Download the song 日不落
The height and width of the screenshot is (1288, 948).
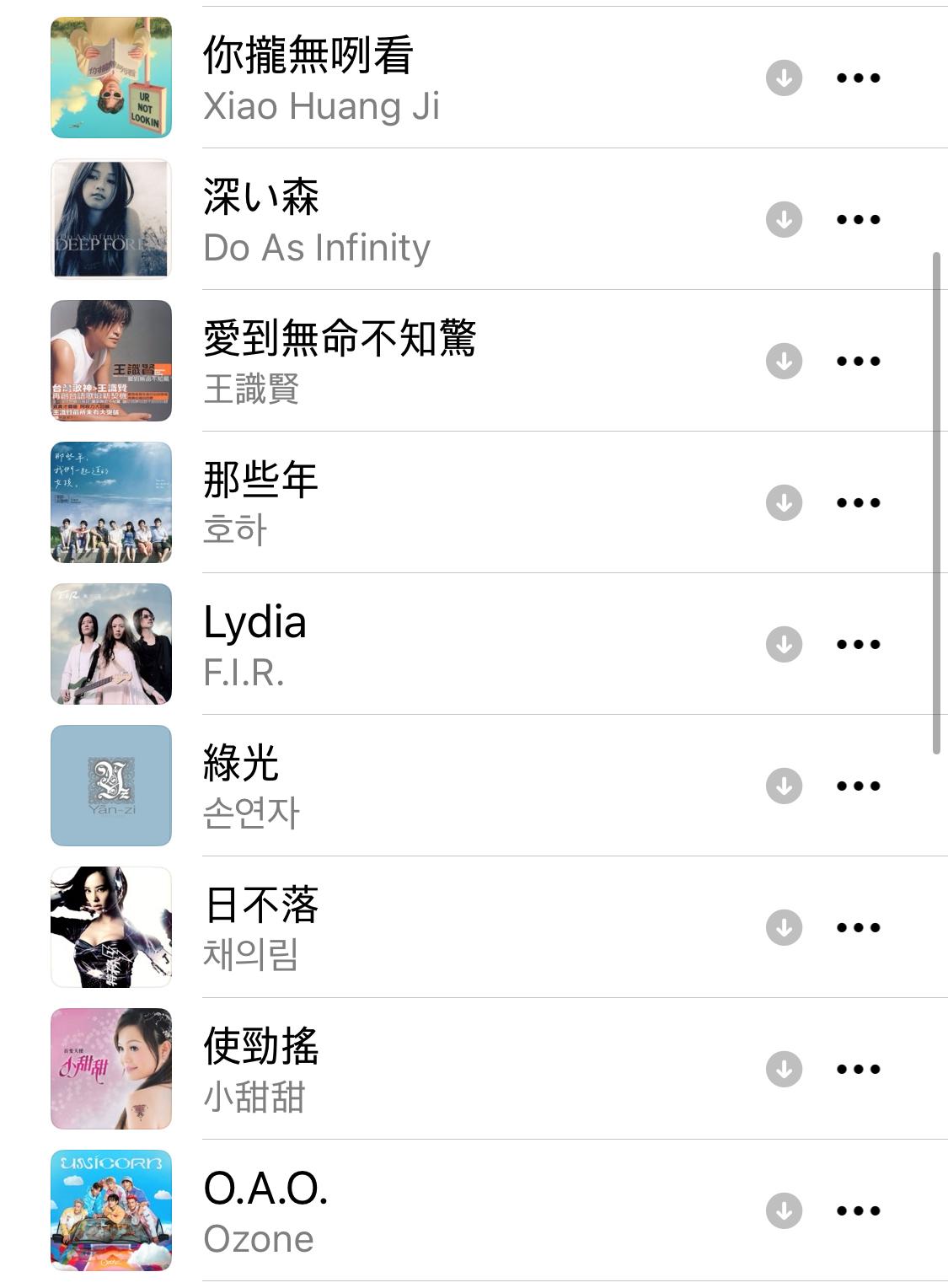pyautogui.click(x=784, y=928)
